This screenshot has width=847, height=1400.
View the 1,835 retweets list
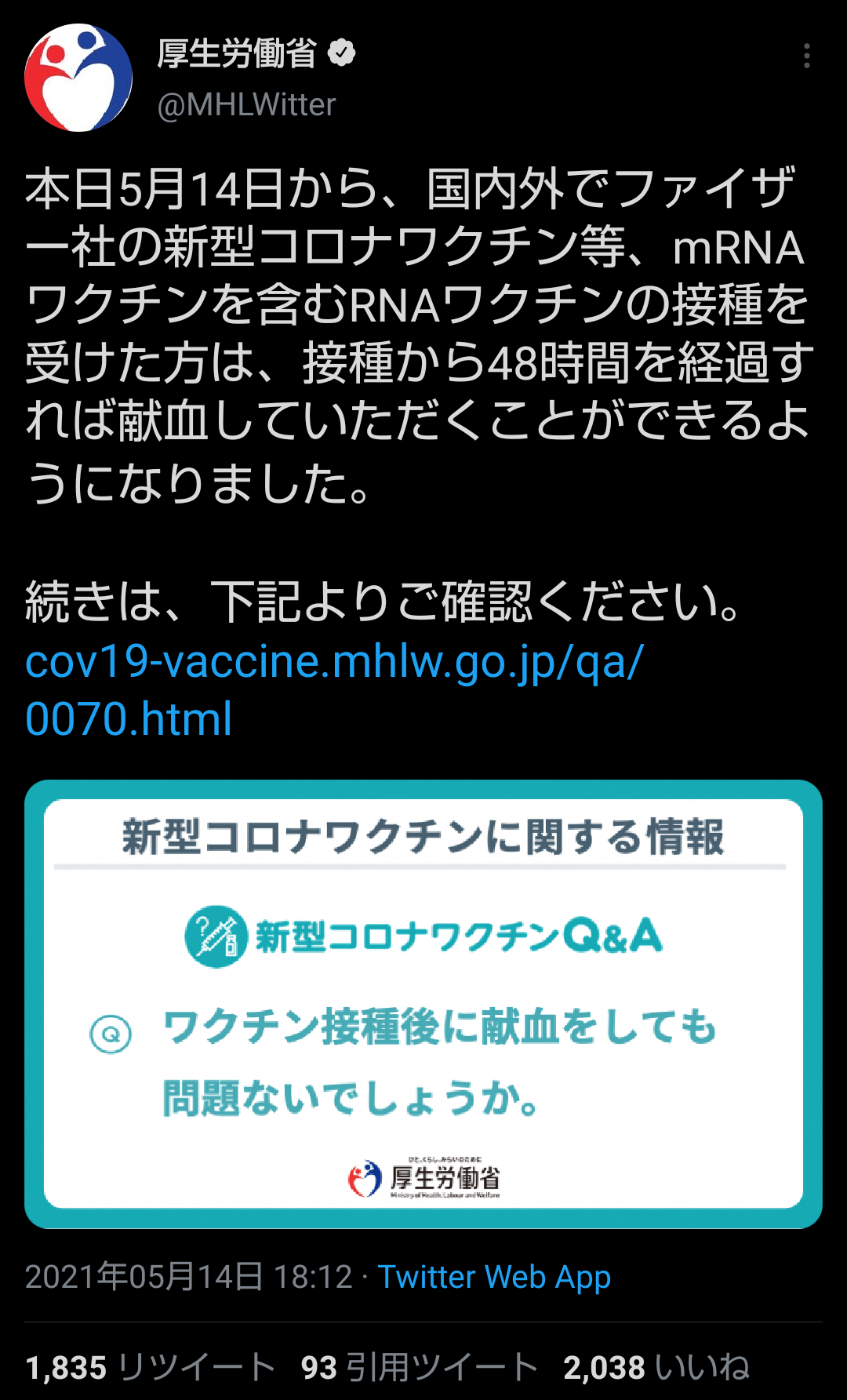pos(151,1368)
